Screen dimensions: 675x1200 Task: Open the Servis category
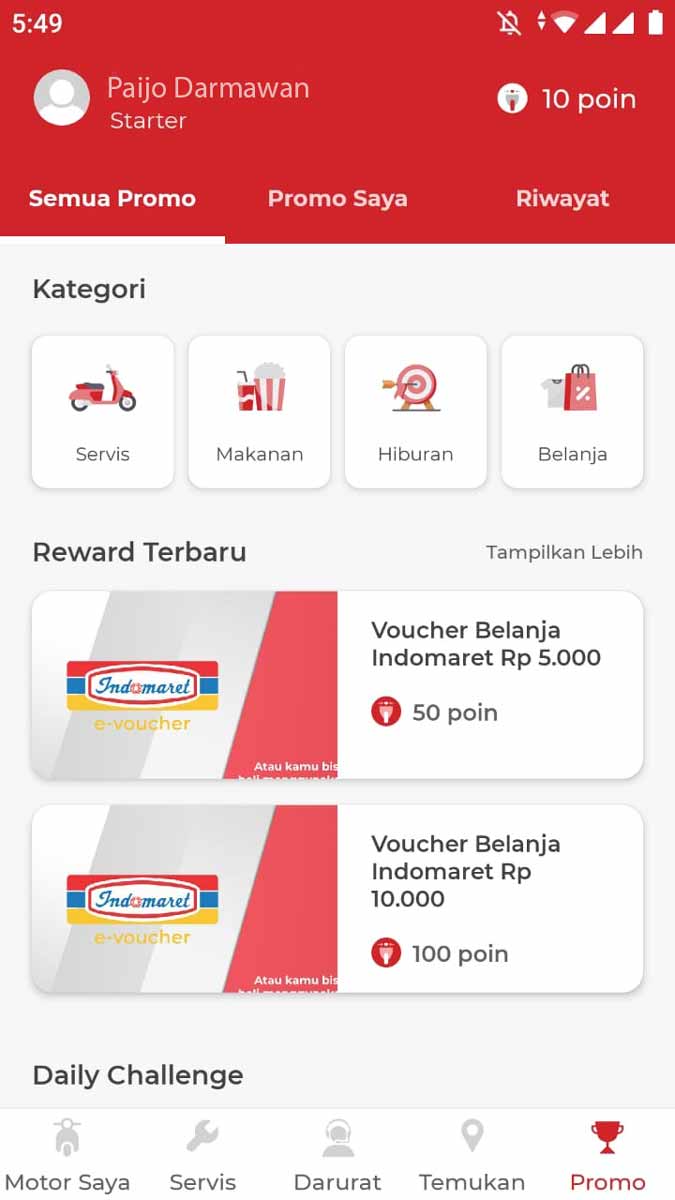pos(103,412)
